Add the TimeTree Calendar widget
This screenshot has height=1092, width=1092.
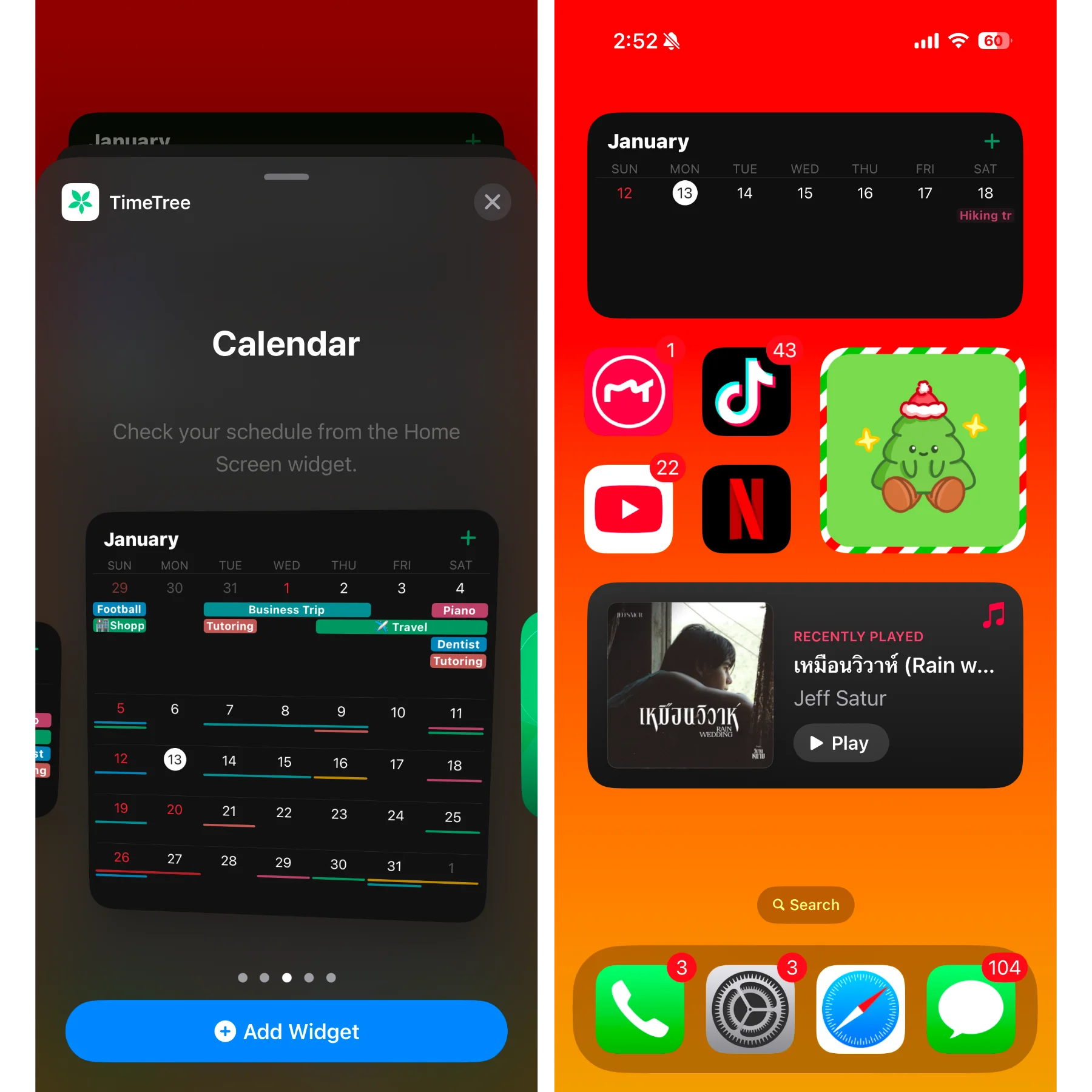pos(286,1031)
